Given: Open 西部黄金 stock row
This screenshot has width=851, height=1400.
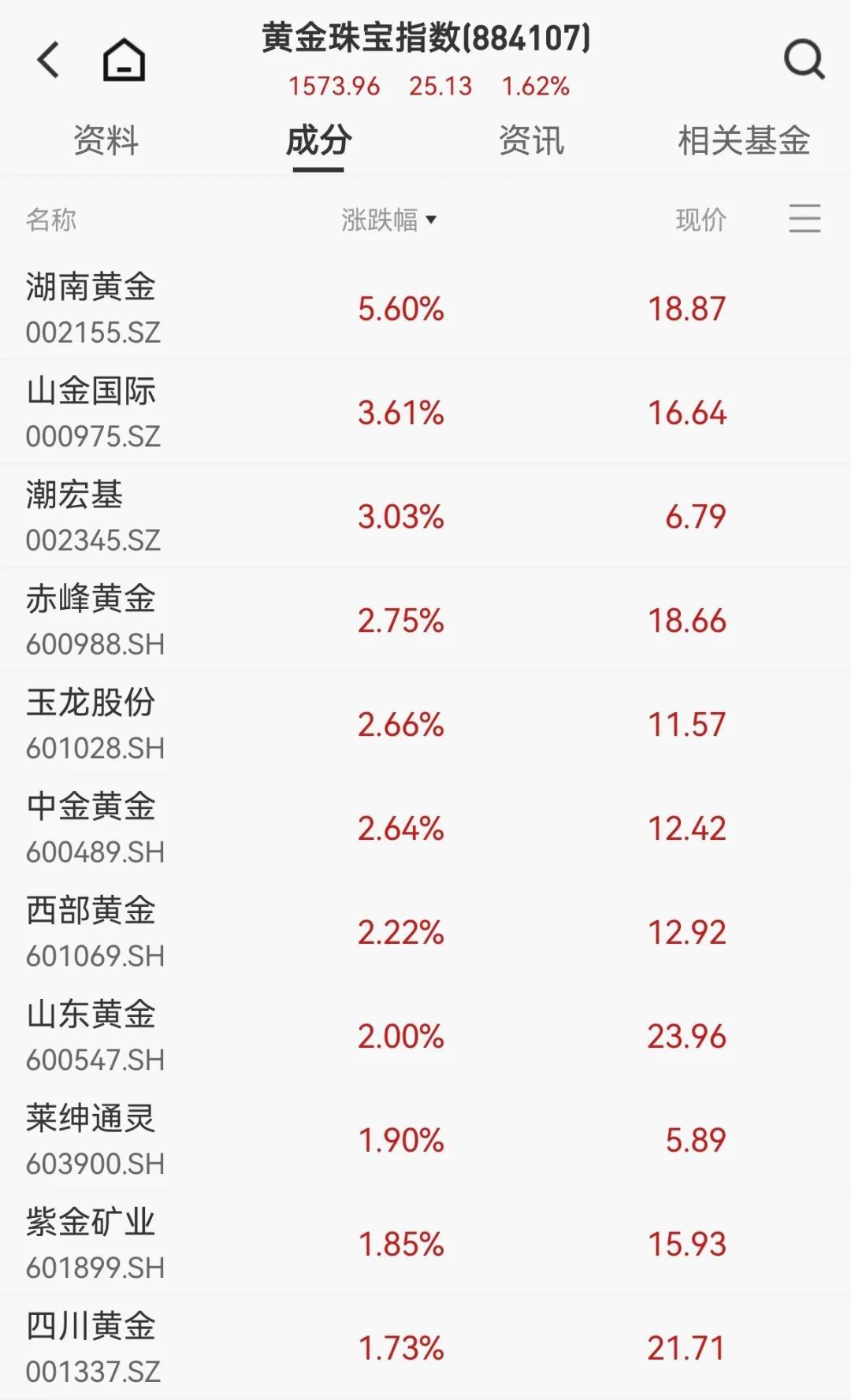Looking at the screenshot, I should (425, 933).
